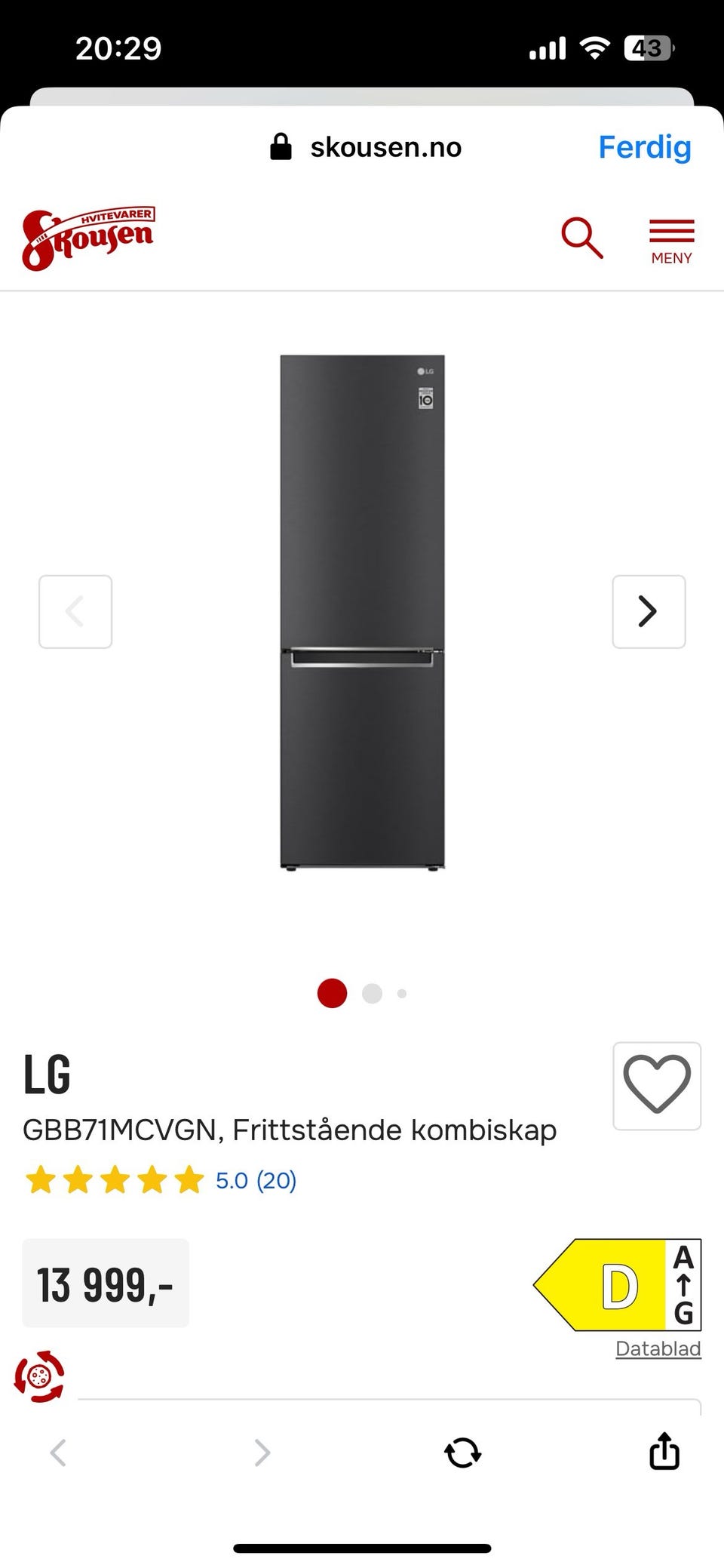Open the cookie settings icon
Image resolution: width=724 pixels, height=1568 pixels.
tap(39, 1377)
